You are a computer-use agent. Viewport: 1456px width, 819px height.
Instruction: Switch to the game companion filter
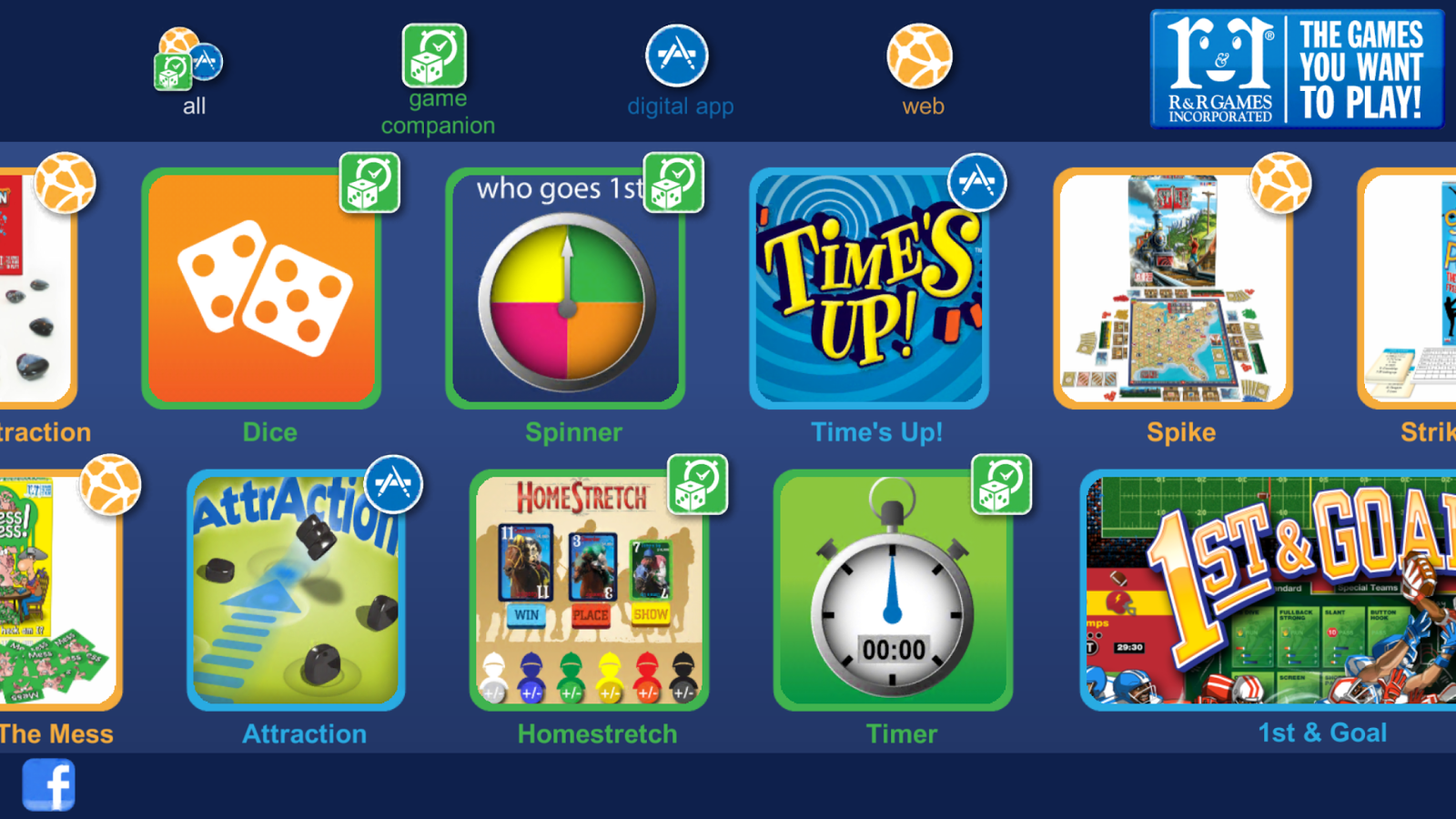coord(436,77)
